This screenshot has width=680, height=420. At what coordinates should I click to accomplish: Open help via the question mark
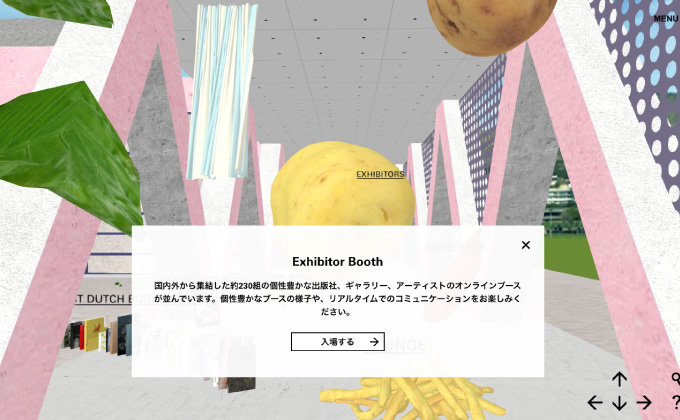pos(675,402)
